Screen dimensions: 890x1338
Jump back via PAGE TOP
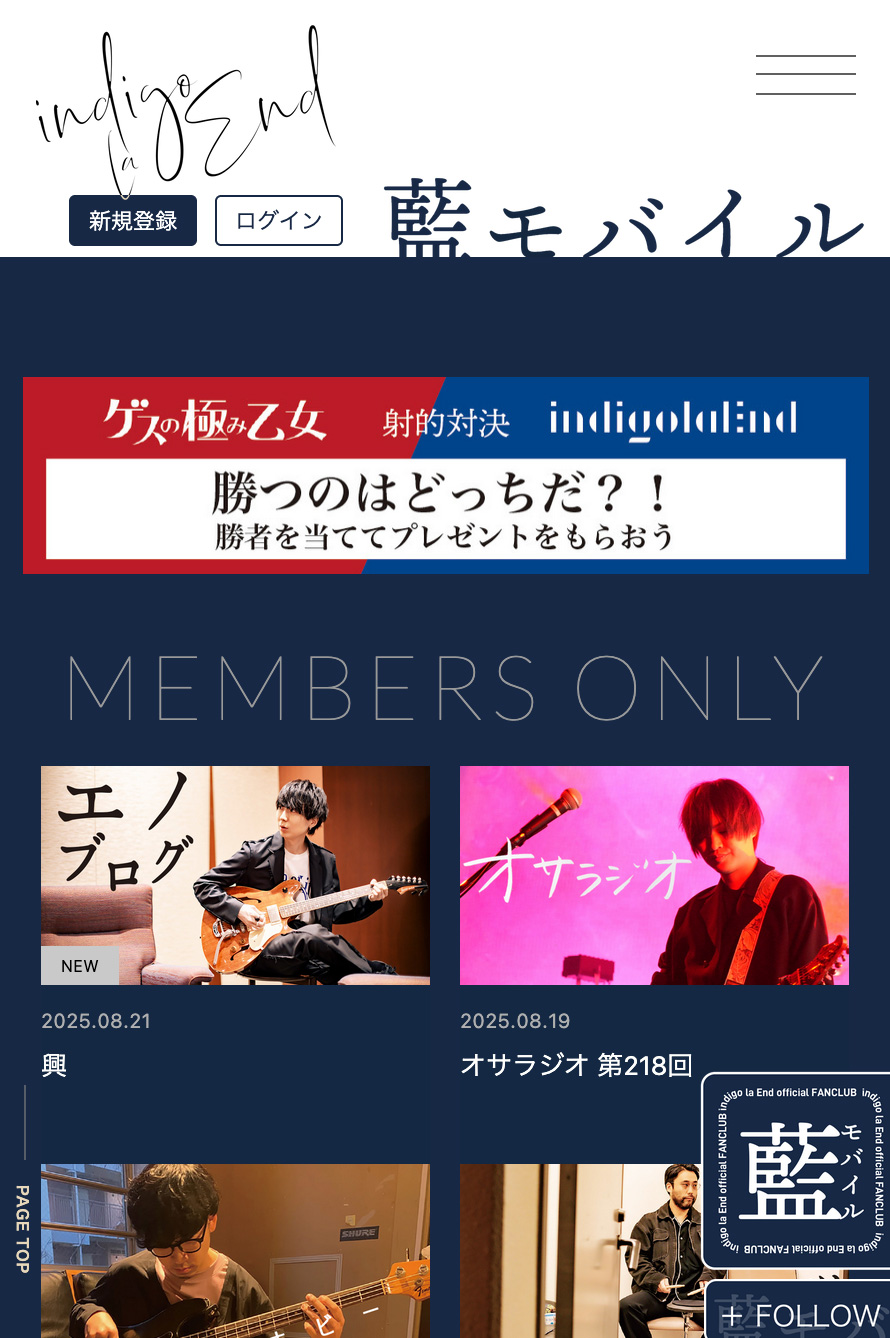[x=22, y=1228]
